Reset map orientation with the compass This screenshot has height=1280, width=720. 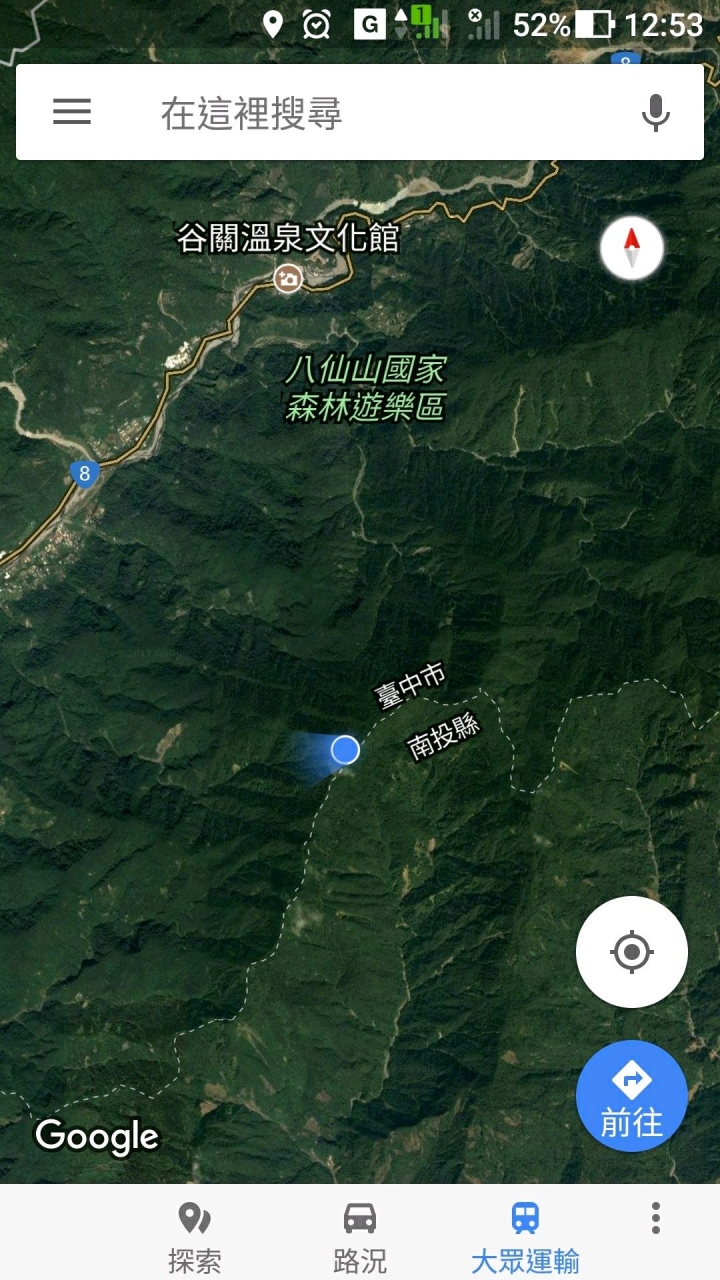point(632,249)
